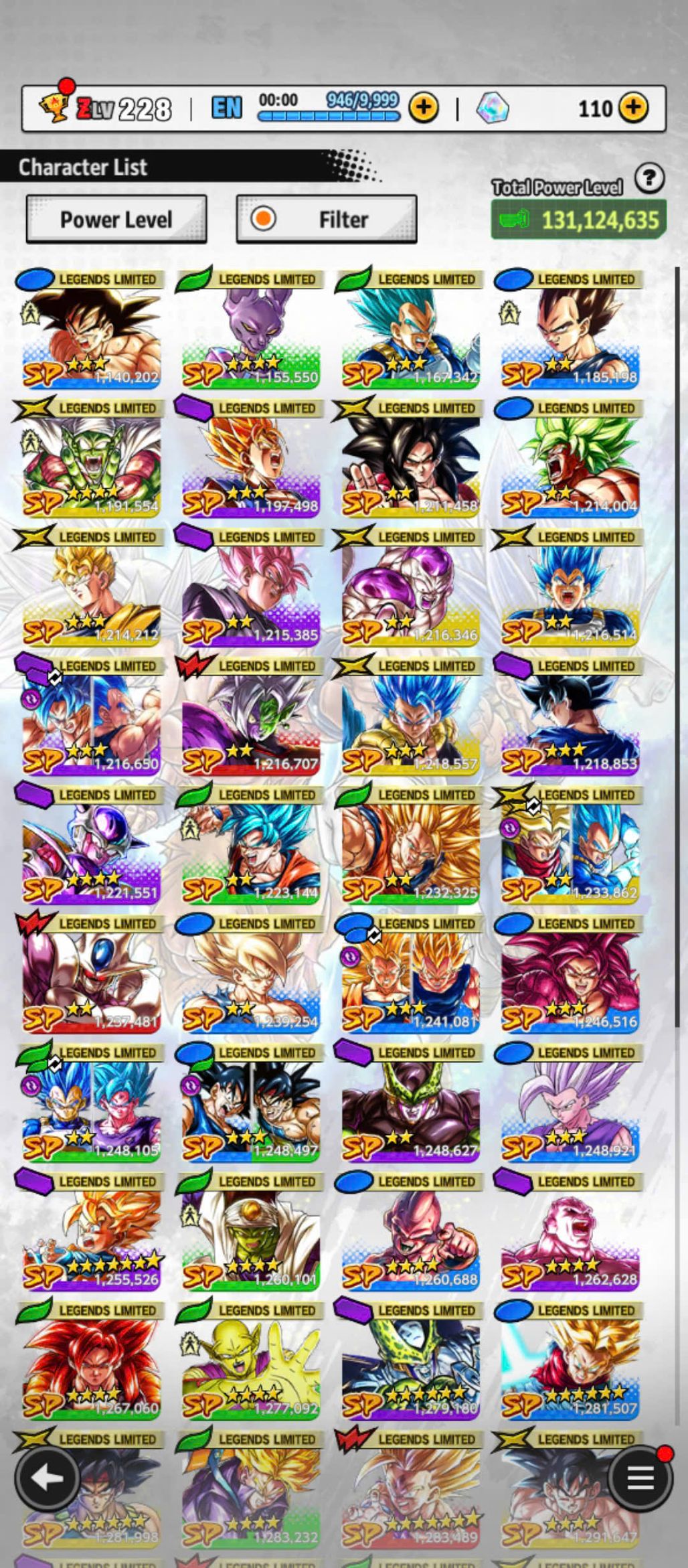Add crystals with the plus next to 110
Image resolution: width=688 pixels, height=1568 pixels.
click(633, 107)
